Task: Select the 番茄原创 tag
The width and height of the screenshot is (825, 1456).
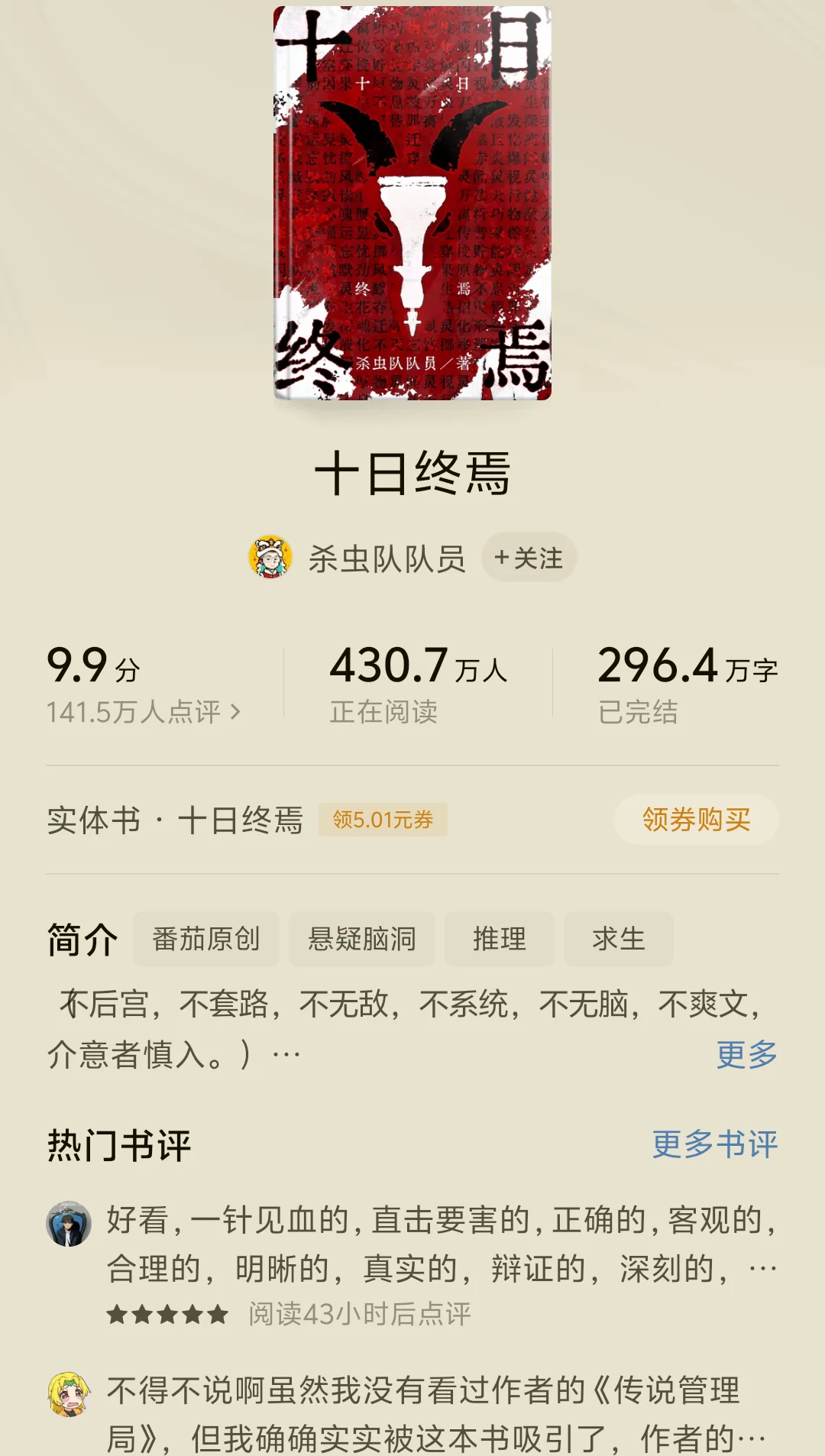Action: click(x=206, y=940)
